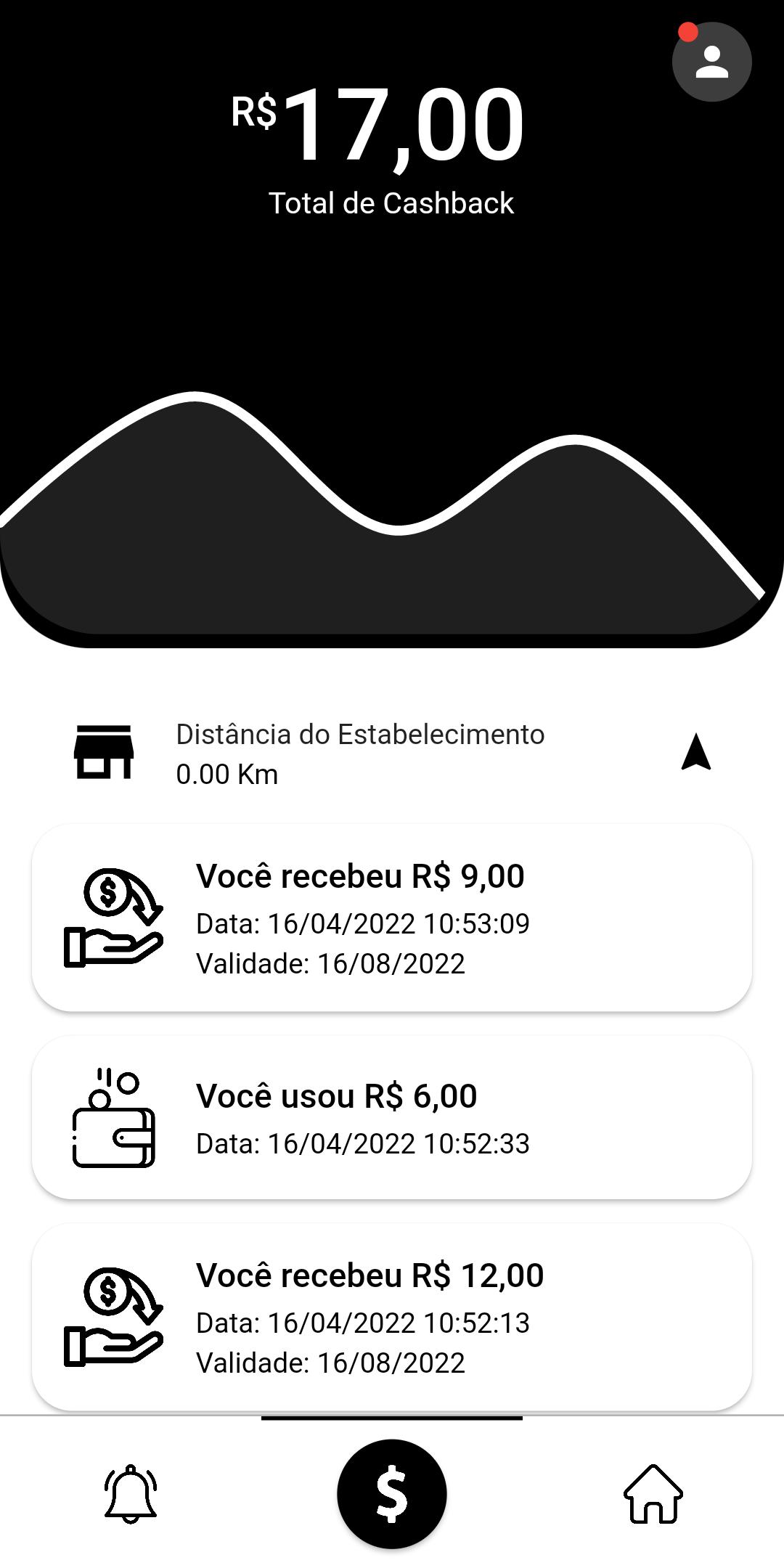Open the Você usou R$ 6,00 card
The width and height of the screenshot is (784, 1568).
click(392, 1117)
